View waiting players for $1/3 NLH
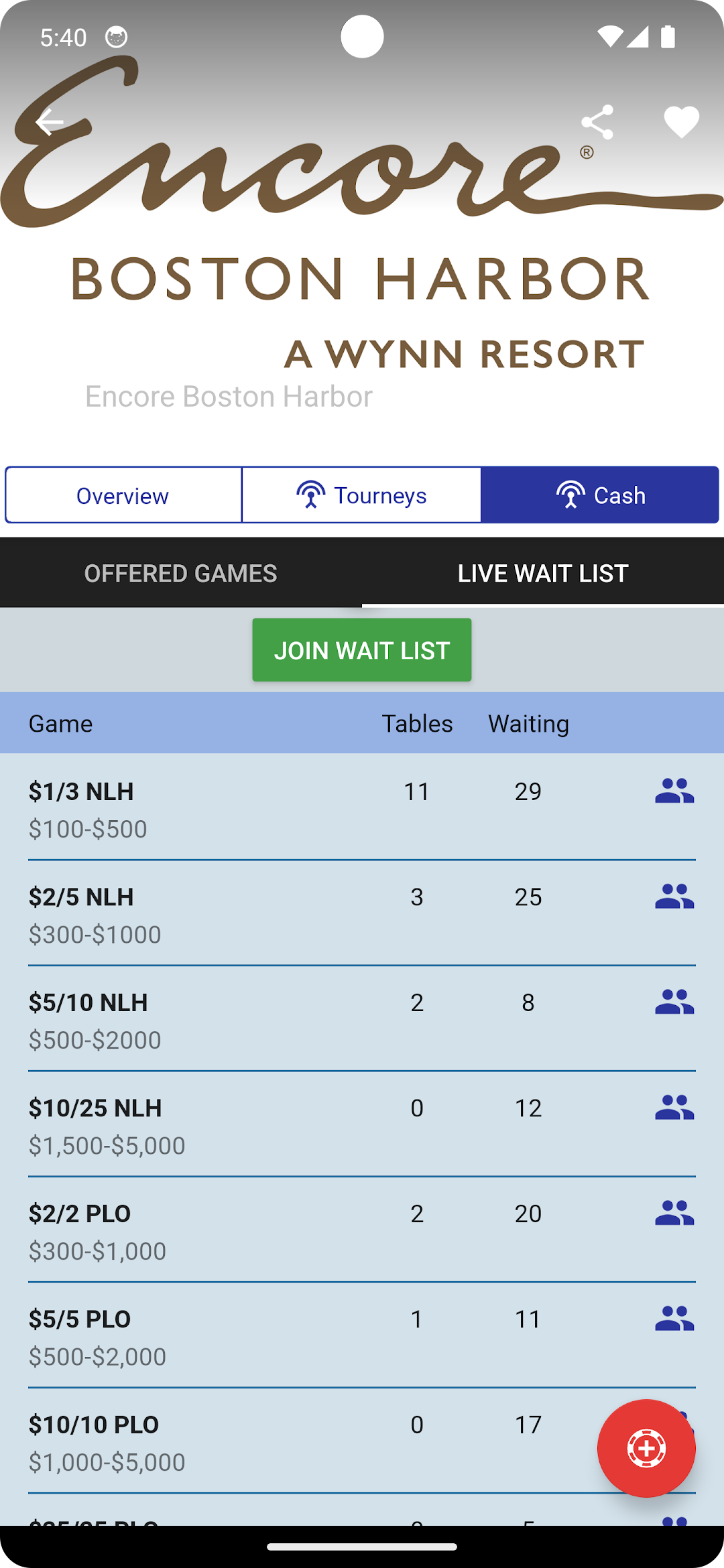Screen dimensions: 724x1568 click(x=674, y=791)
